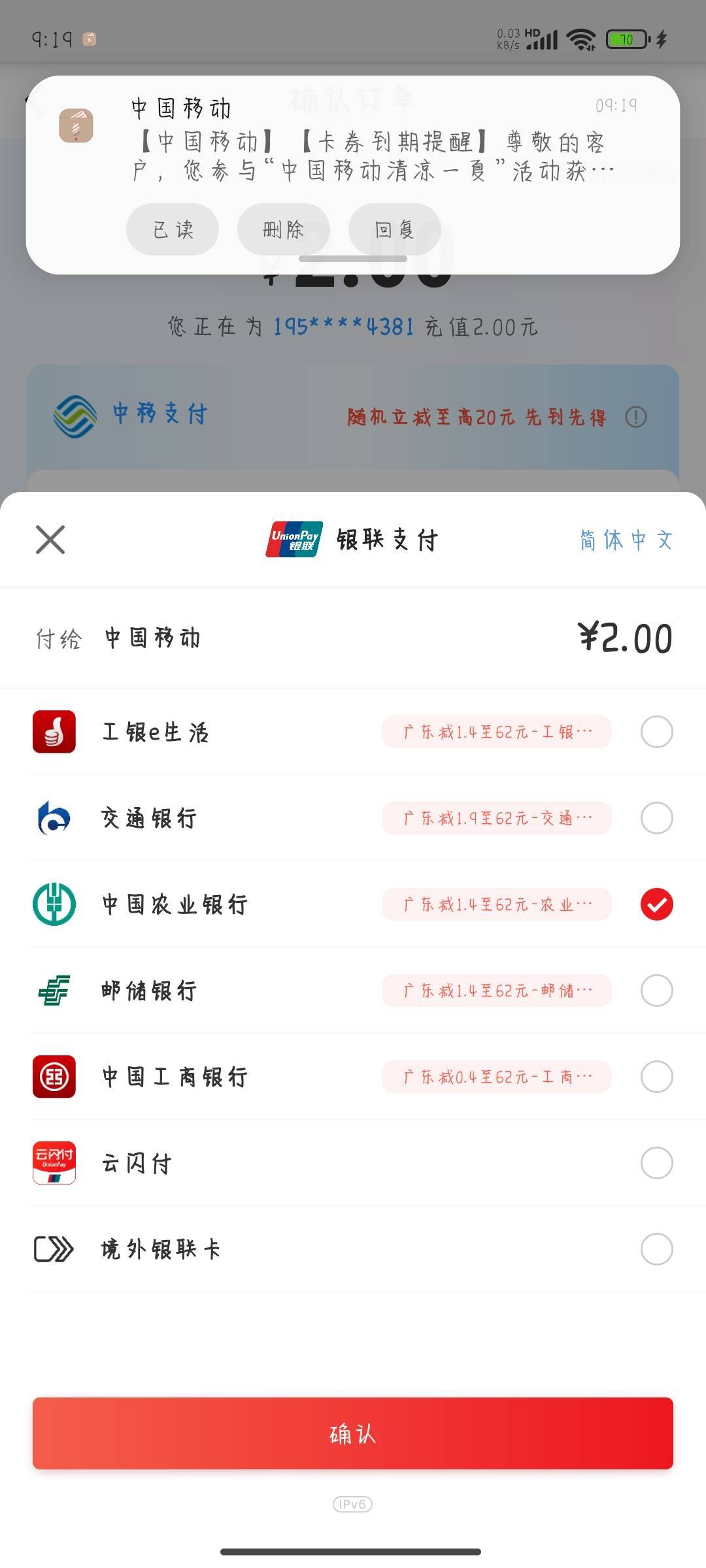Choose 境外银联卡 payment option
Viewport: 706px width, 1568px height.
click(x=353, y=1249)
